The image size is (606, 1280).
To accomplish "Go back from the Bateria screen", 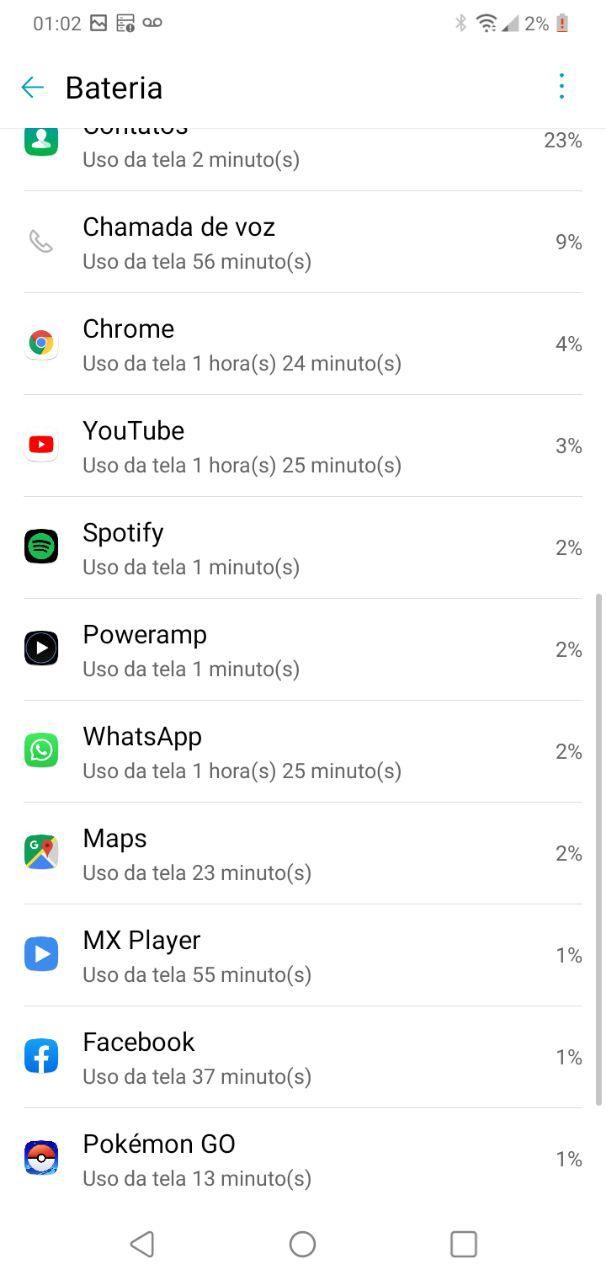I will (33, 88).
